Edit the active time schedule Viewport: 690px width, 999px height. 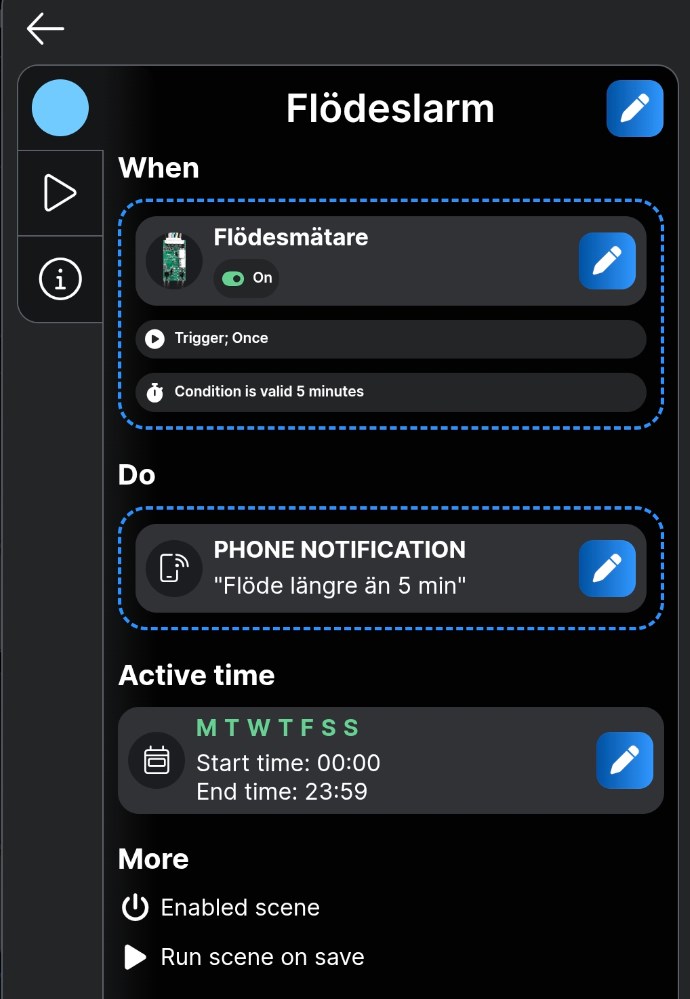point(624,760)
